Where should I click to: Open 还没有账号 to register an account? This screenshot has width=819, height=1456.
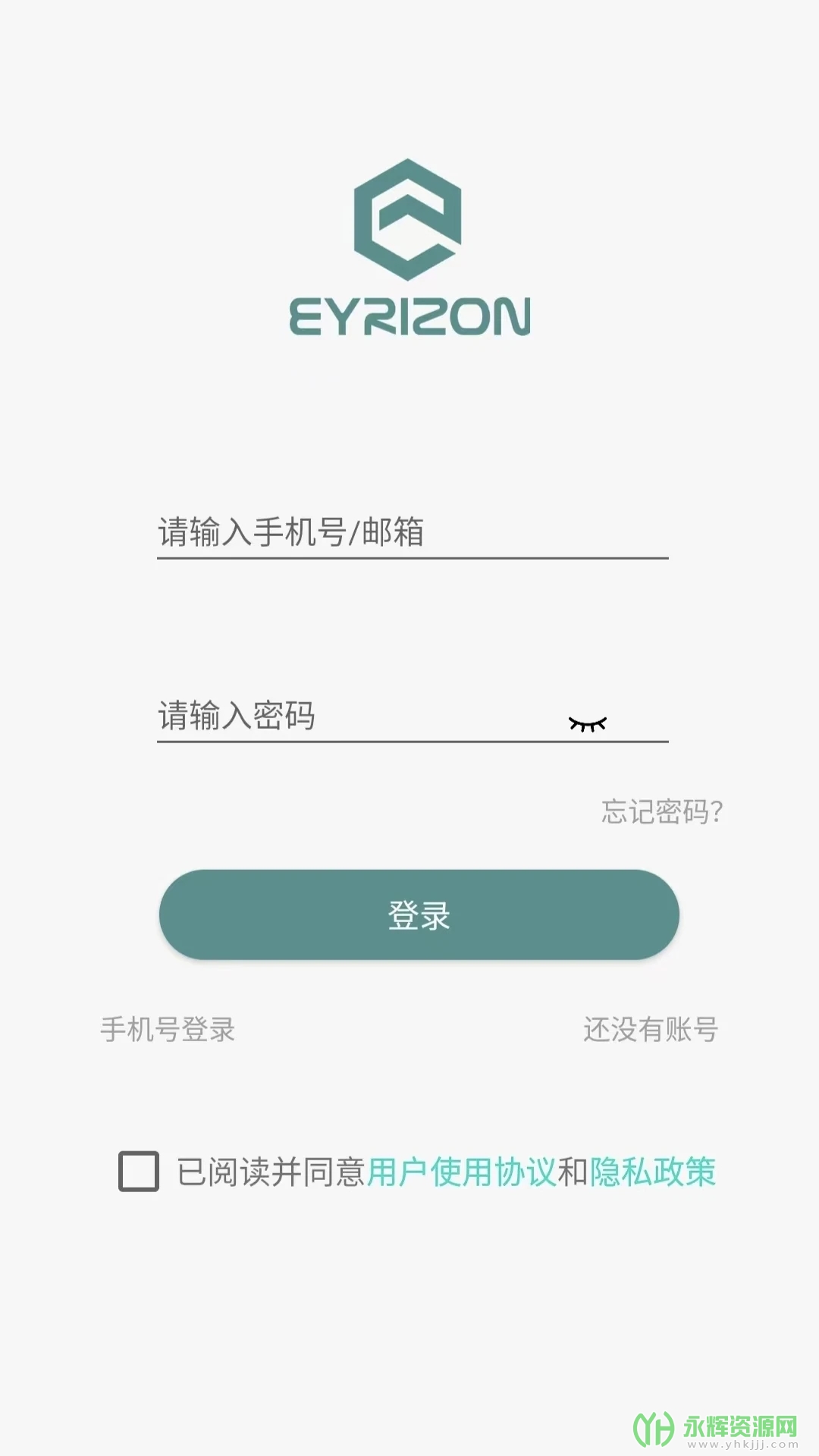(x=651, y=1030)
